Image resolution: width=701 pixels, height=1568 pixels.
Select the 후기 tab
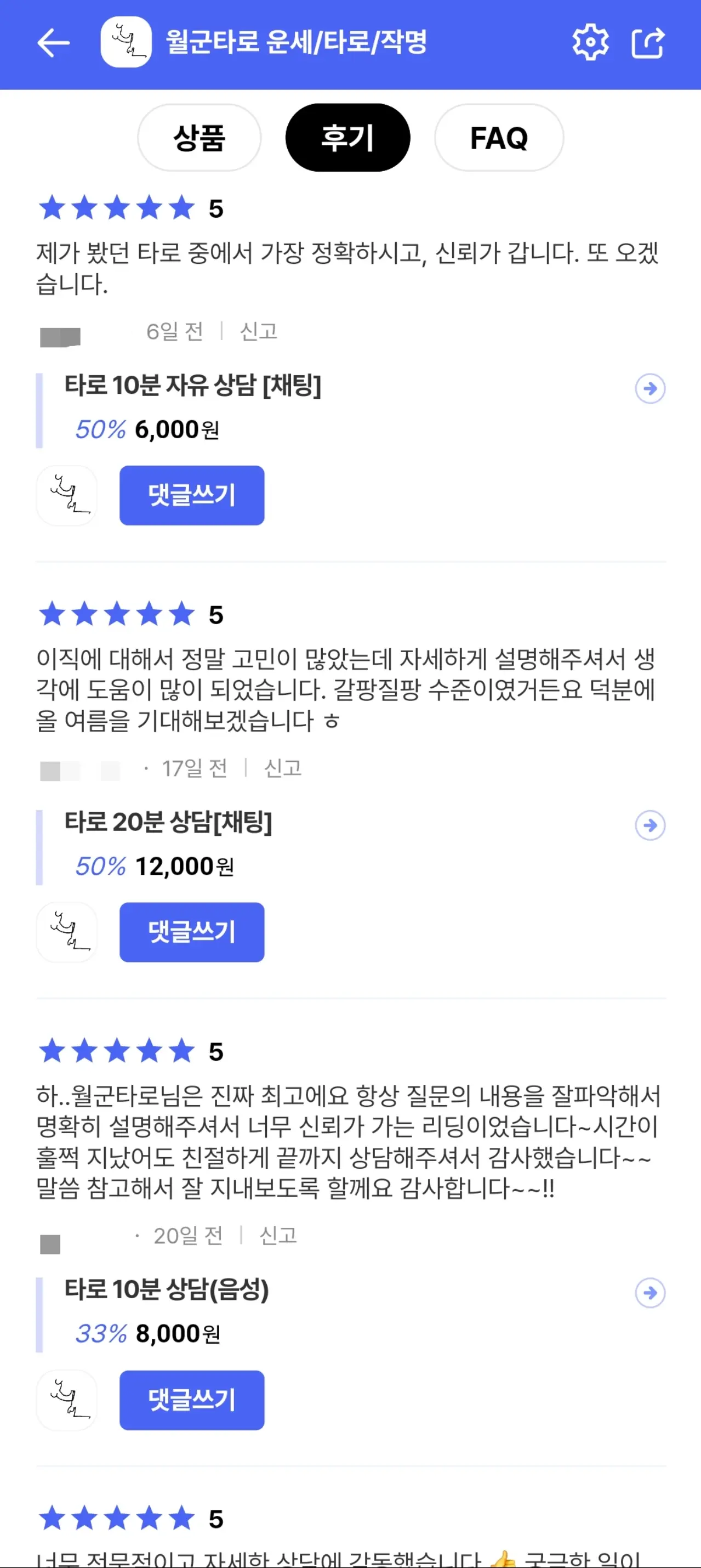tap(348, 138)
